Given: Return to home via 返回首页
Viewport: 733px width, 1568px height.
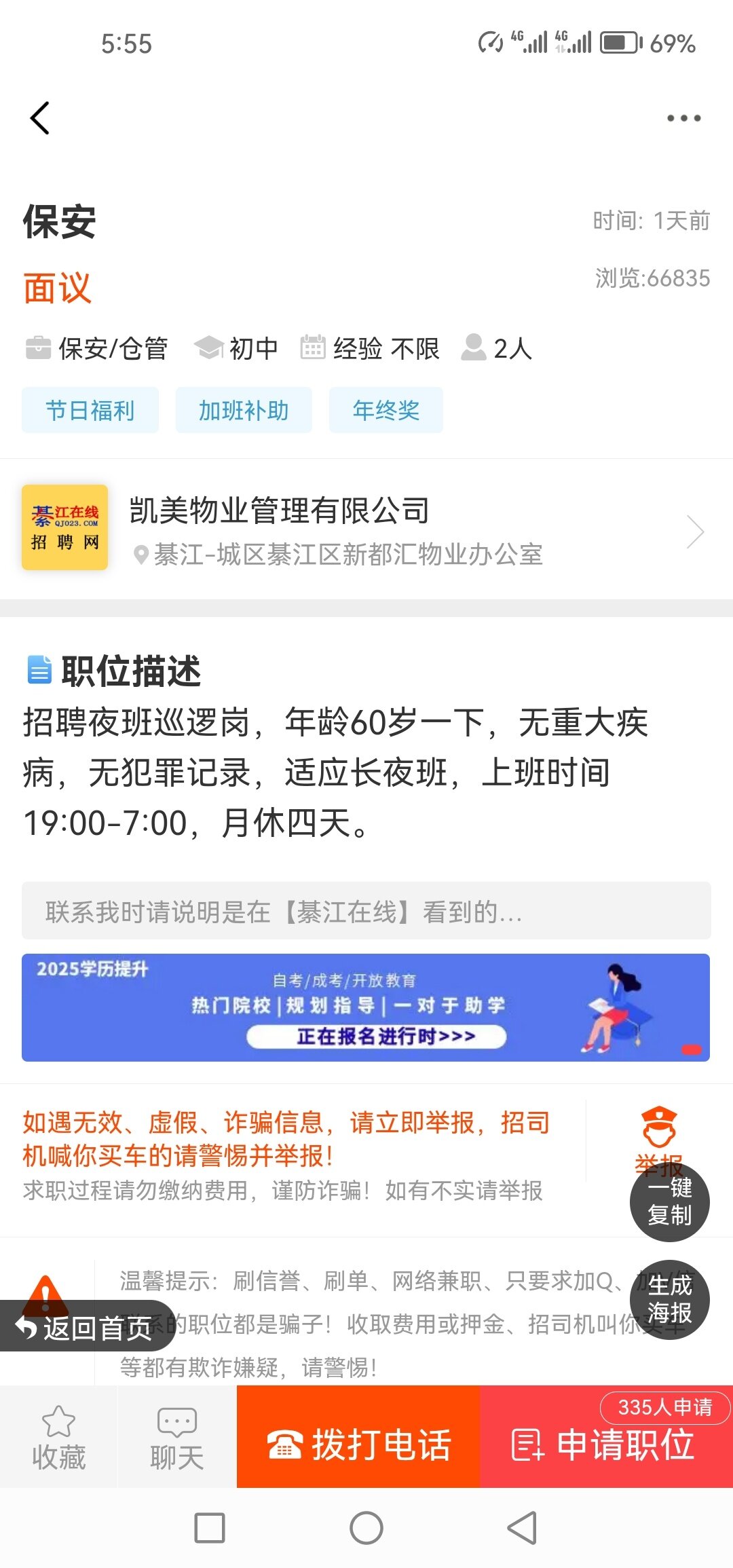Looking at the screenshot, I should pos(86,1328).
